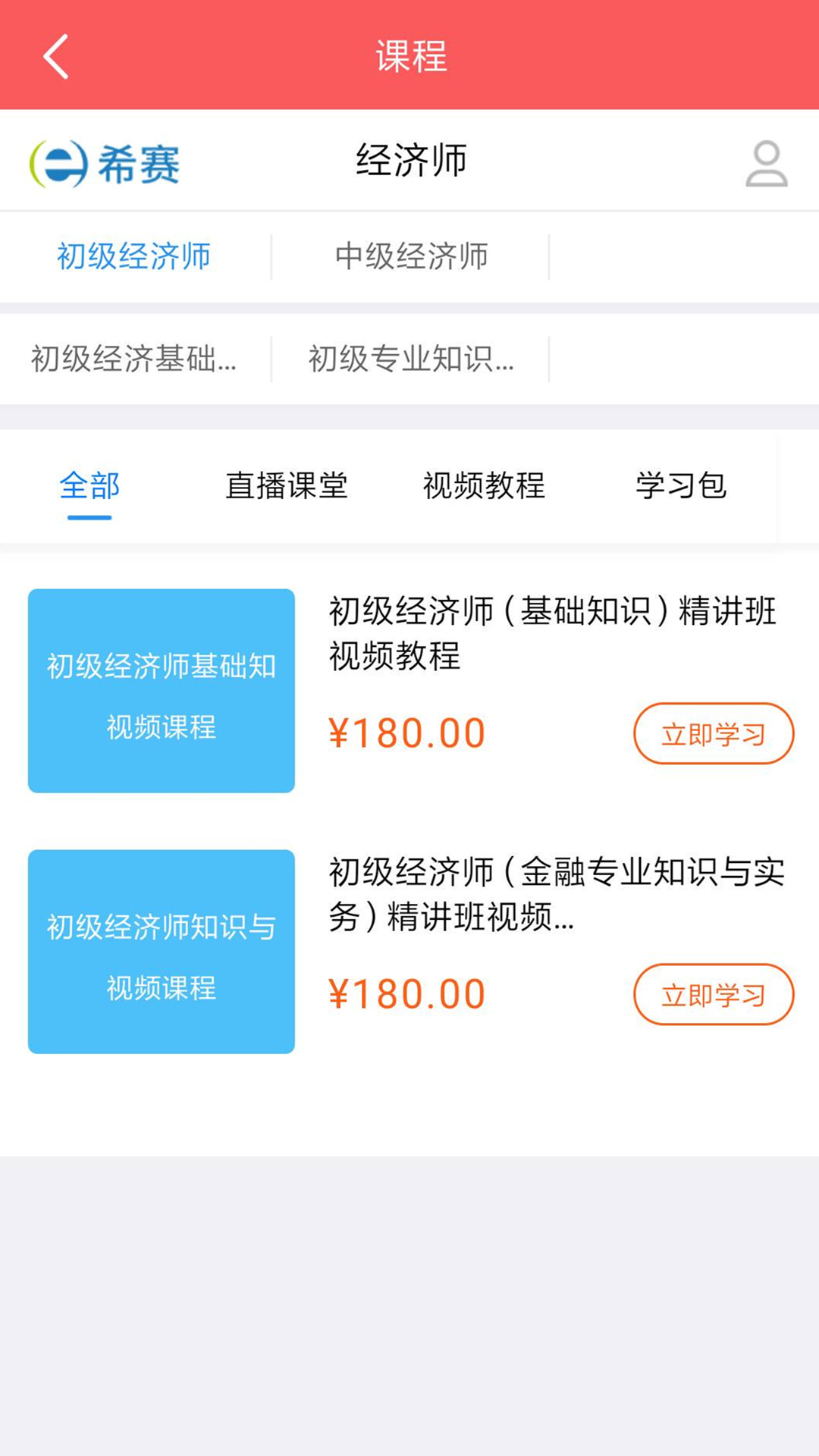Tap the 初级经济师知识与 blue thumbnail
The image size is (819, 1456).
[x=161, y=952]
